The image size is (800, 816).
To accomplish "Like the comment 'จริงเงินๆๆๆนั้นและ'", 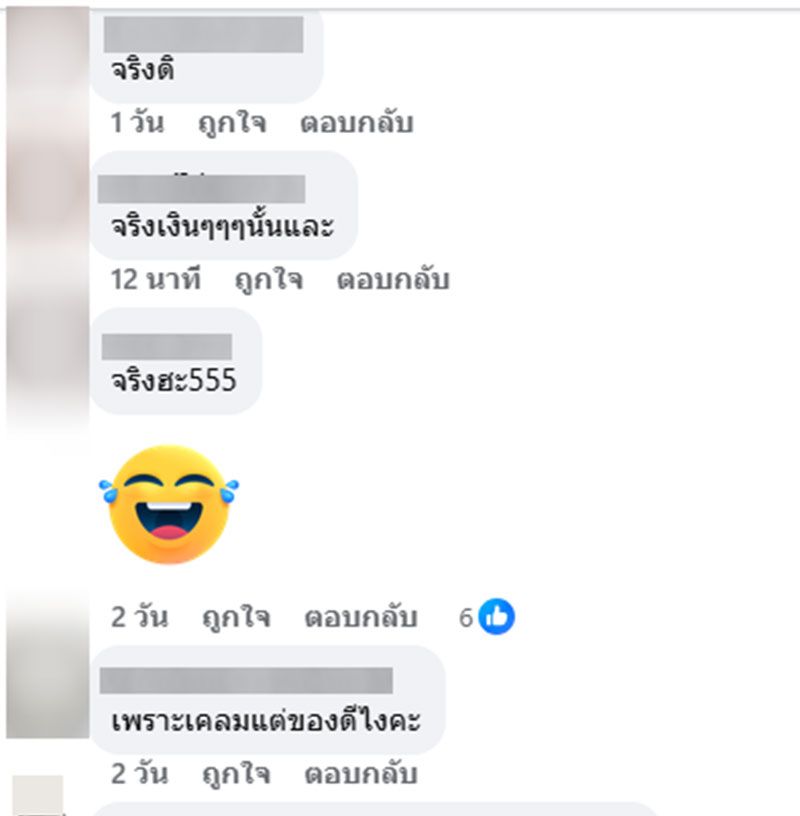I will (x=268, y=280).
